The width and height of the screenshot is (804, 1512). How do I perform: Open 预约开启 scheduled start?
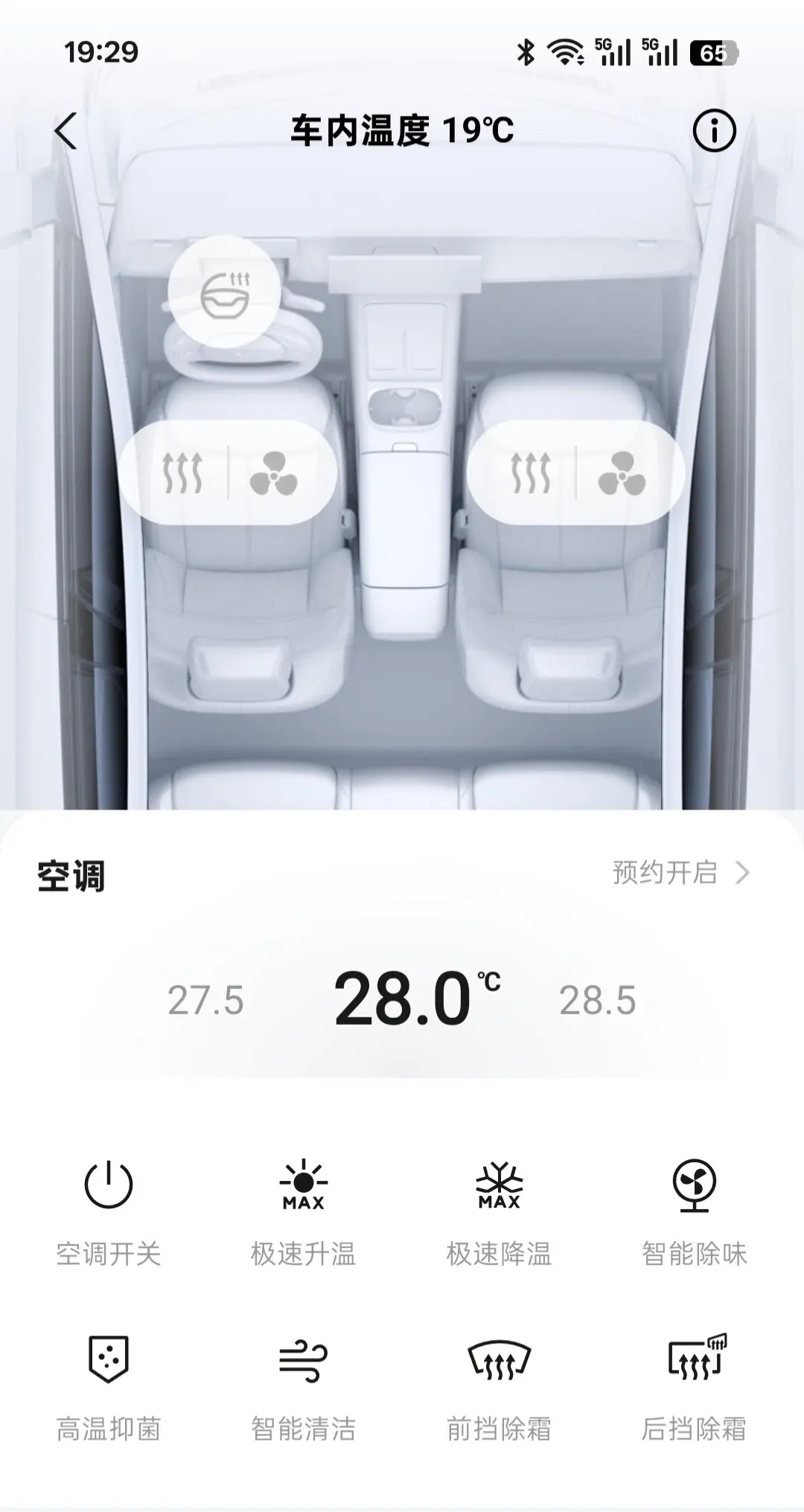(x=680, y=872)
